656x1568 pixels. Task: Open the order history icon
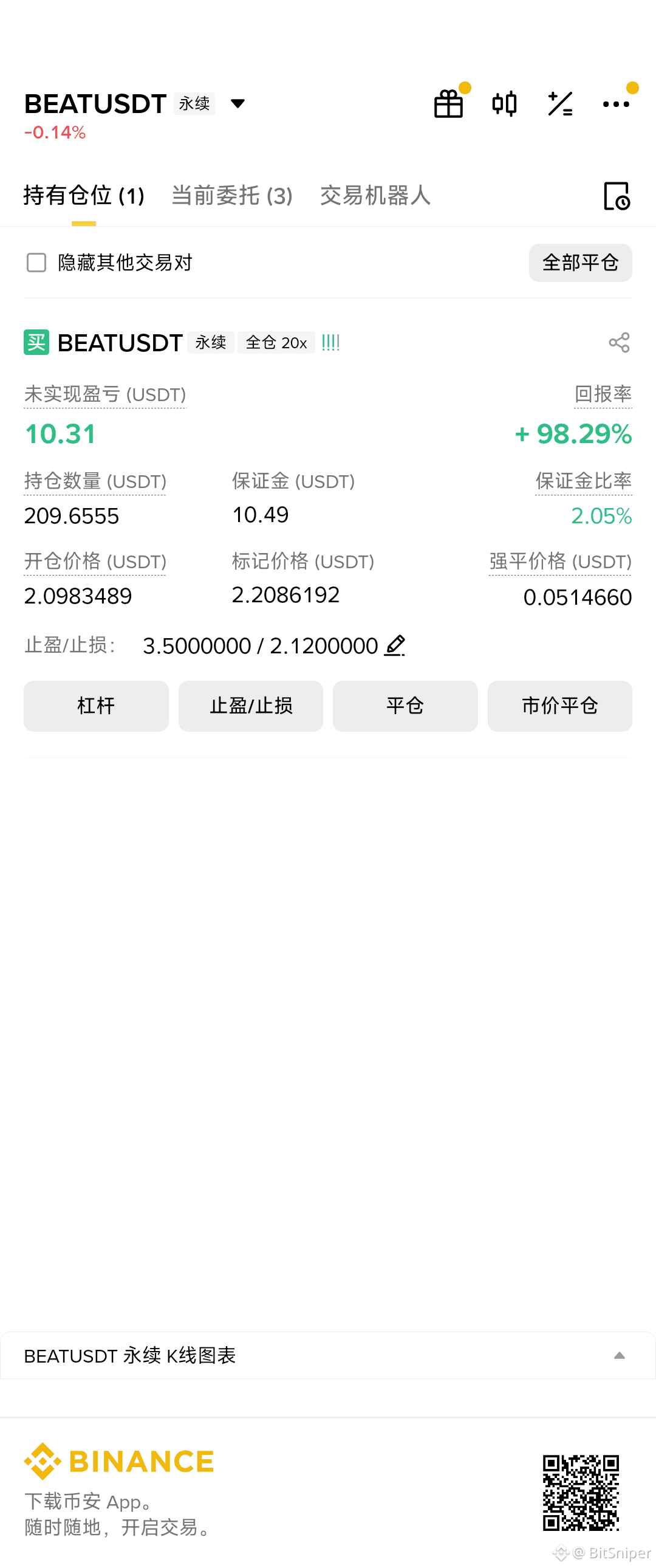(x=617, y=196)
